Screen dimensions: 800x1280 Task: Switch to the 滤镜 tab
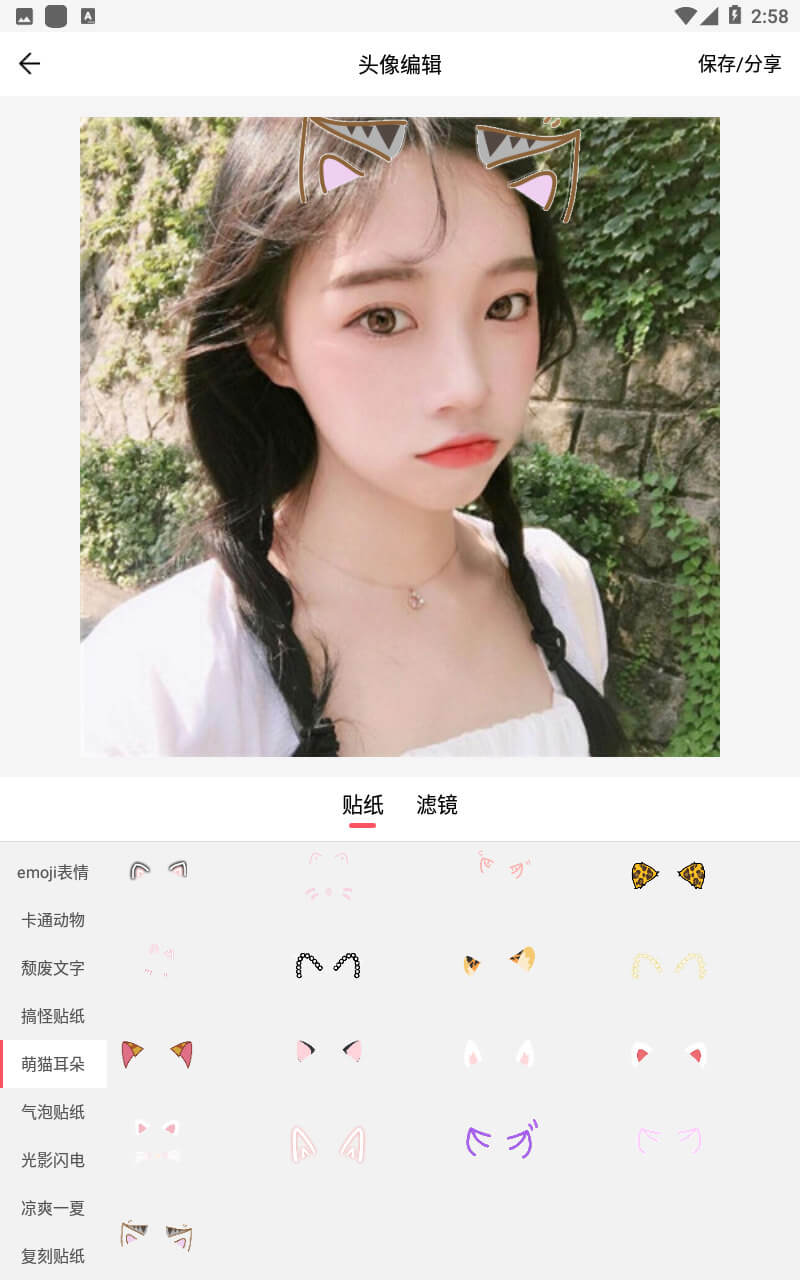coord(437,805)
